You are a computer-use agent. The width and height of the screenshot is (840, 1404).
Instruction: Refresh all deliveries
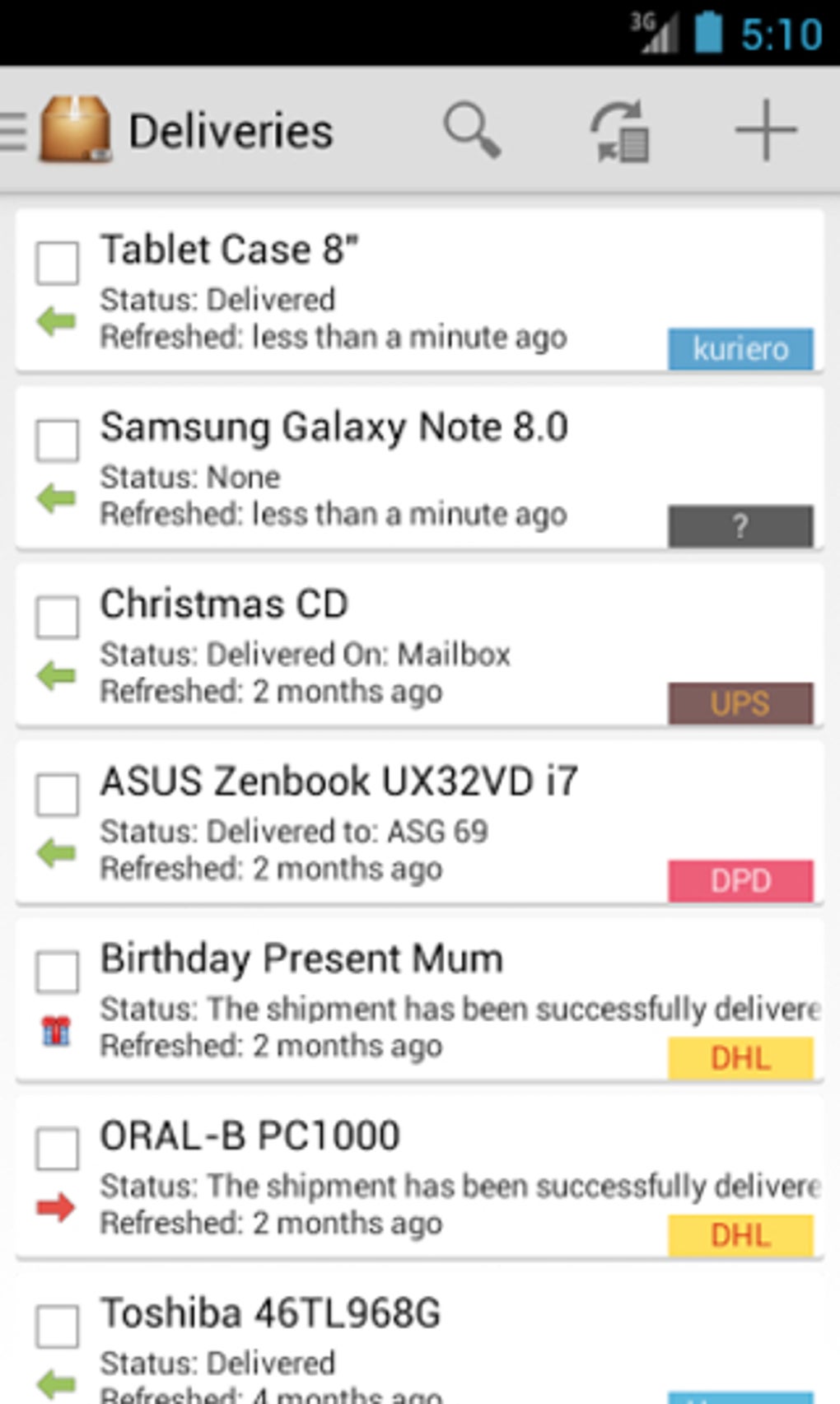point(620,131)
